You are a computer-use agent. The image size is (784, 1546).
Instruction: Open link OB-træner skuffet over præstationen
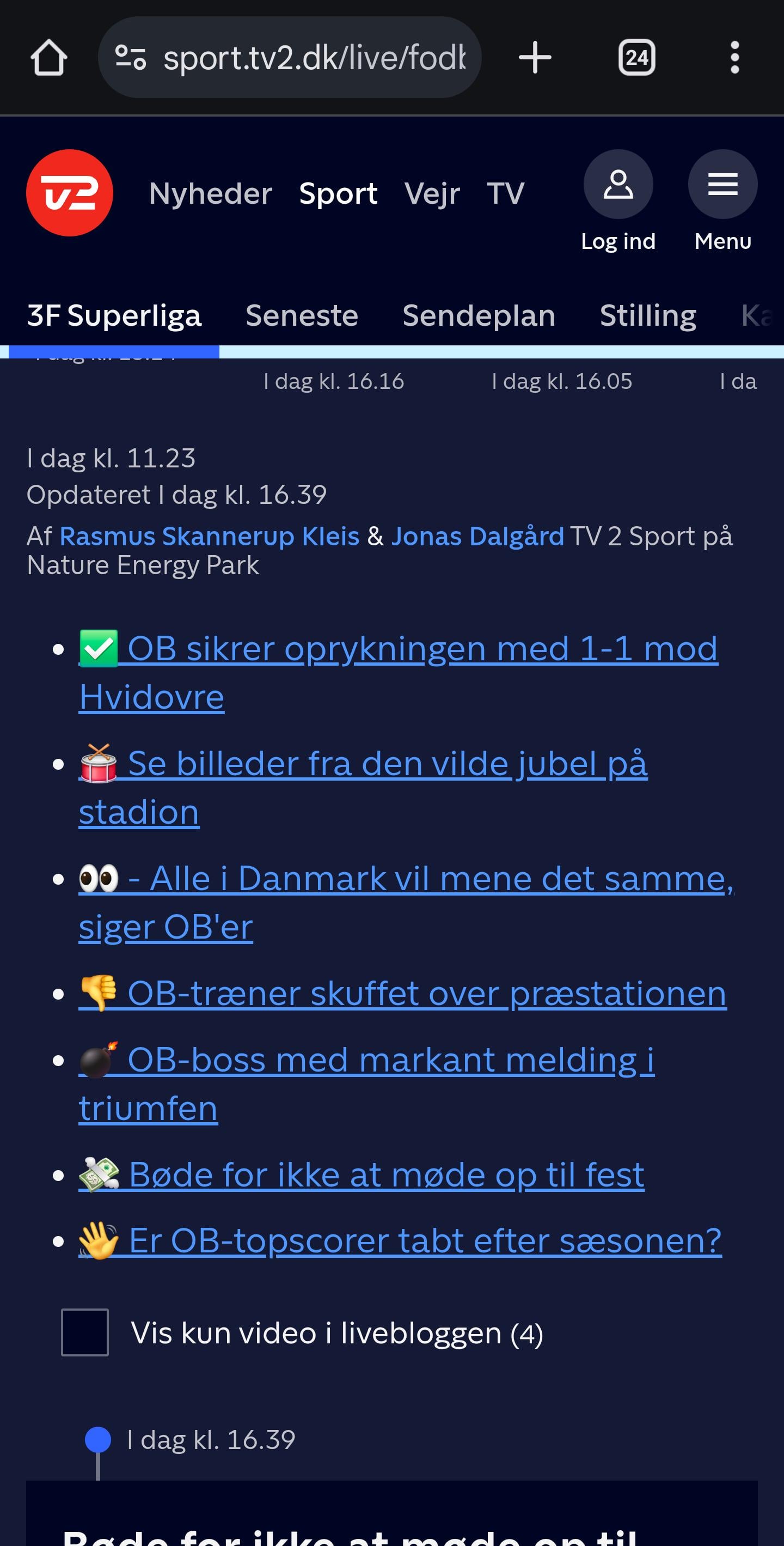point(402,993)
